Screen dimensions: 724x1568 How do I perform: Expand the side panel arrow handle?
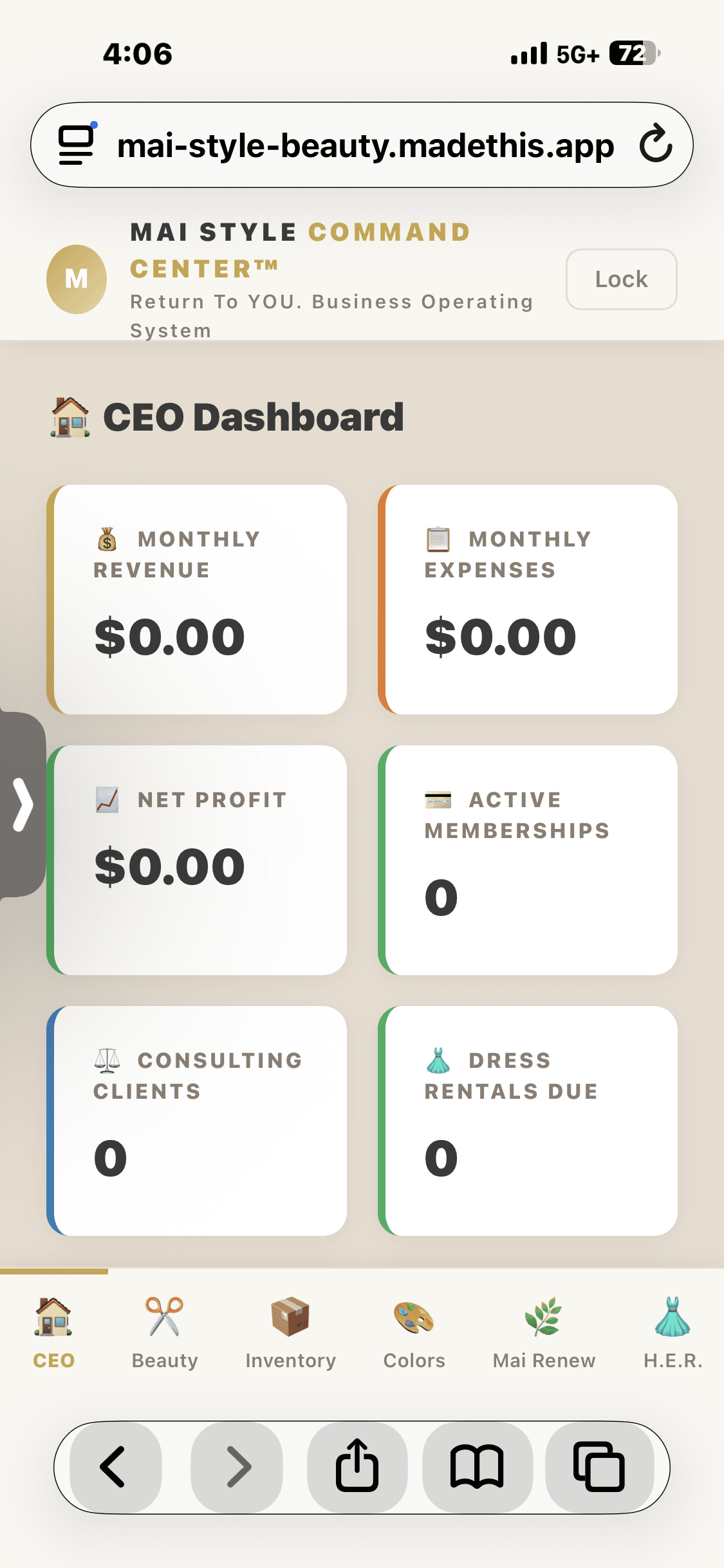pyautogui.click(x=23, y=805)
